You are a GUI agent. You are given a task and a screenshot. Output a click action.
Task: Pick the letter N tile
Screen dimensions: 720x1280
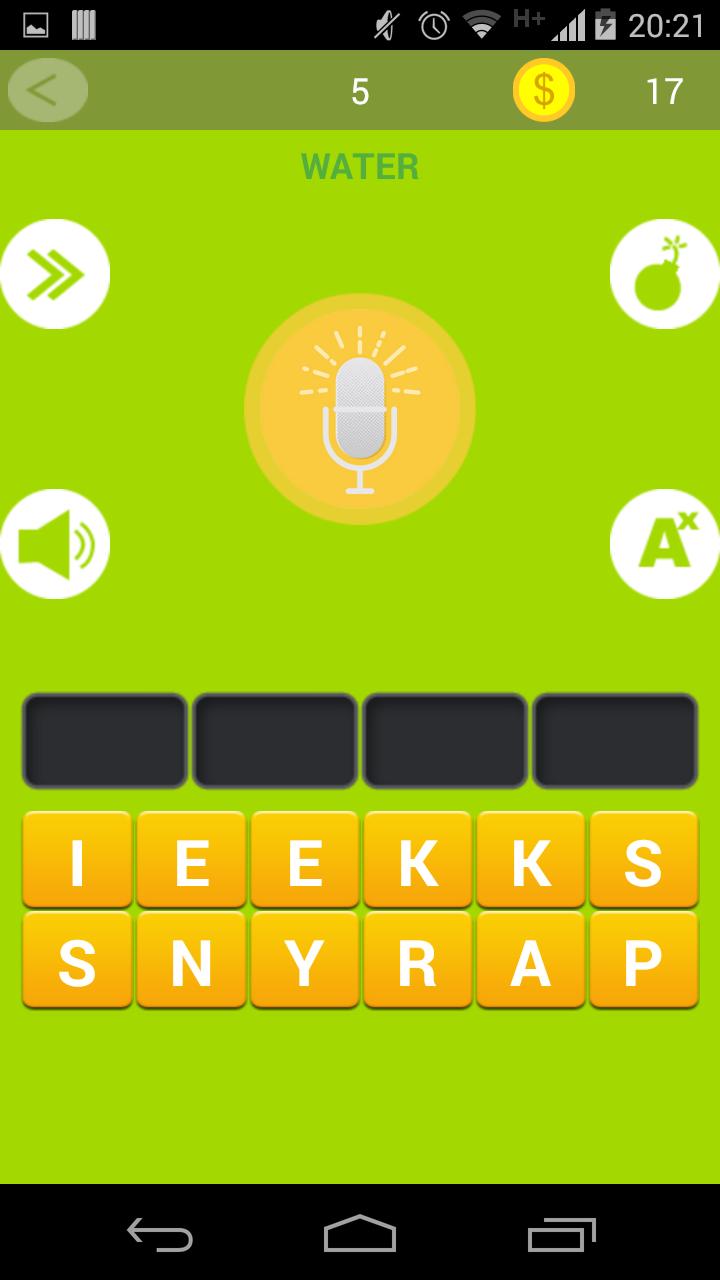(x=191, y=961)
